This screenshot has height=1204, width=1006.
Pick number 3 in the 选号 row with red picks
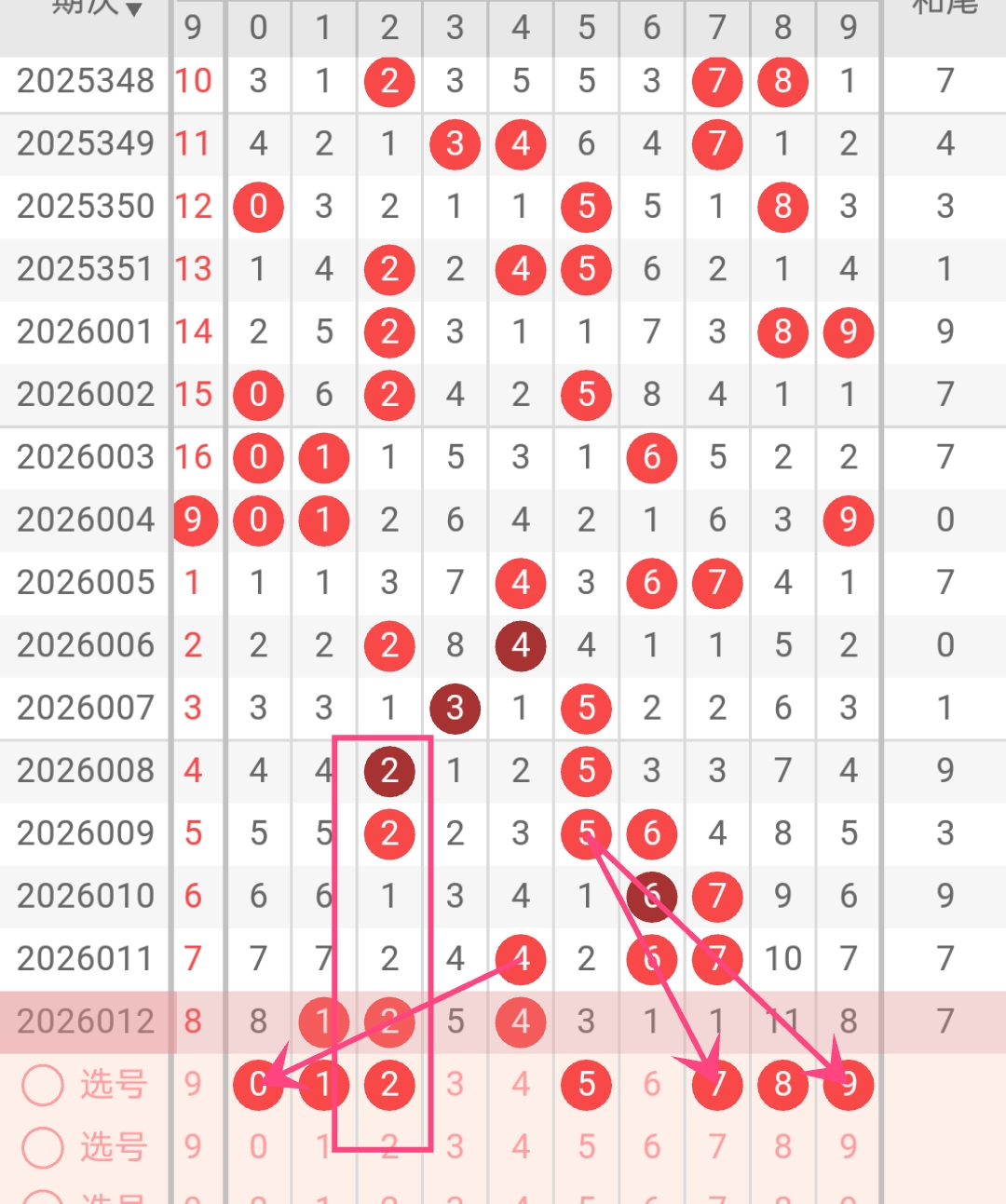tap(455, 1084)
